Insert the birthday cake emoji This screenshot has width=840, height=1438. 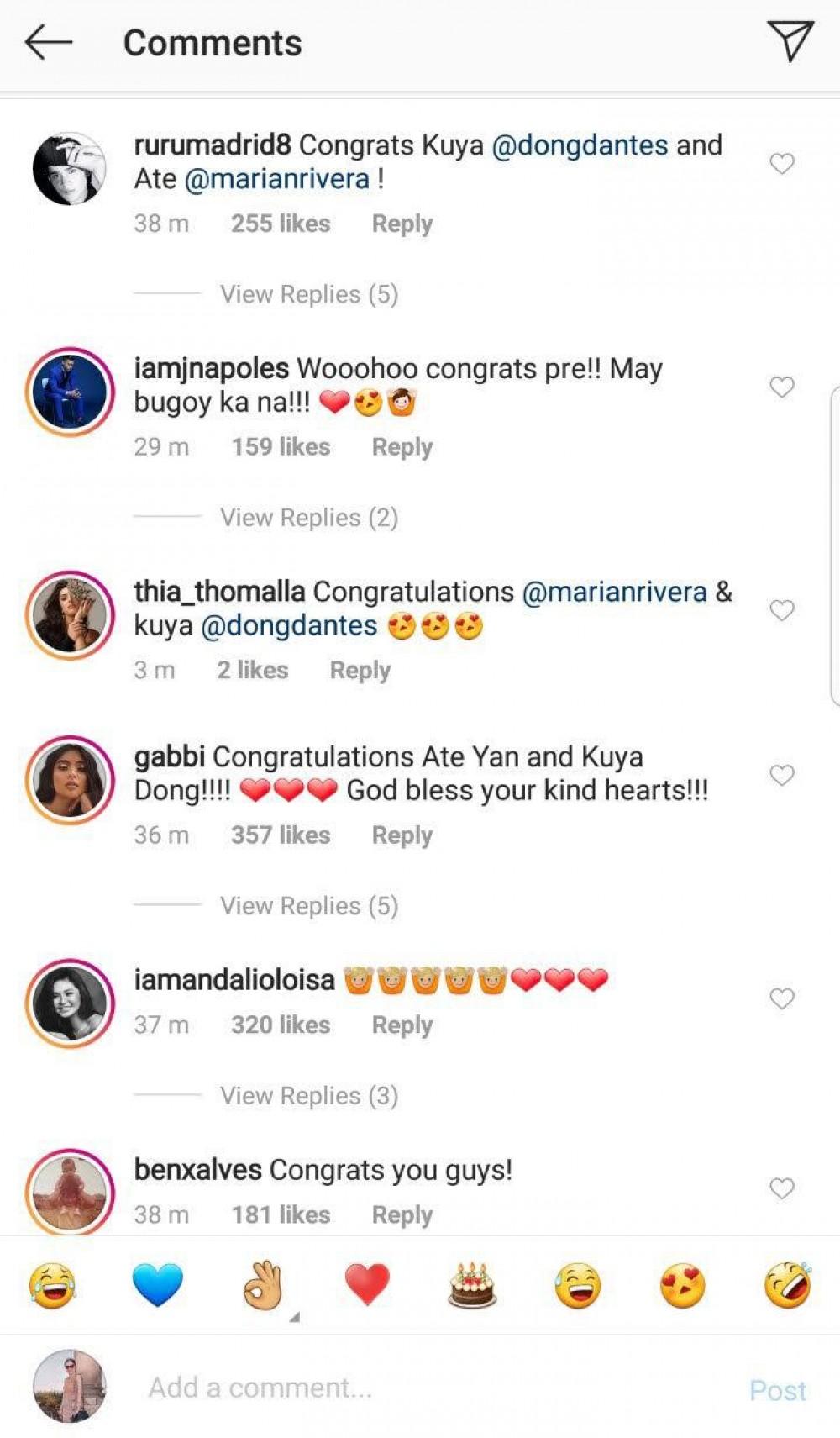pyautogui.click(x=472, y=1285)
